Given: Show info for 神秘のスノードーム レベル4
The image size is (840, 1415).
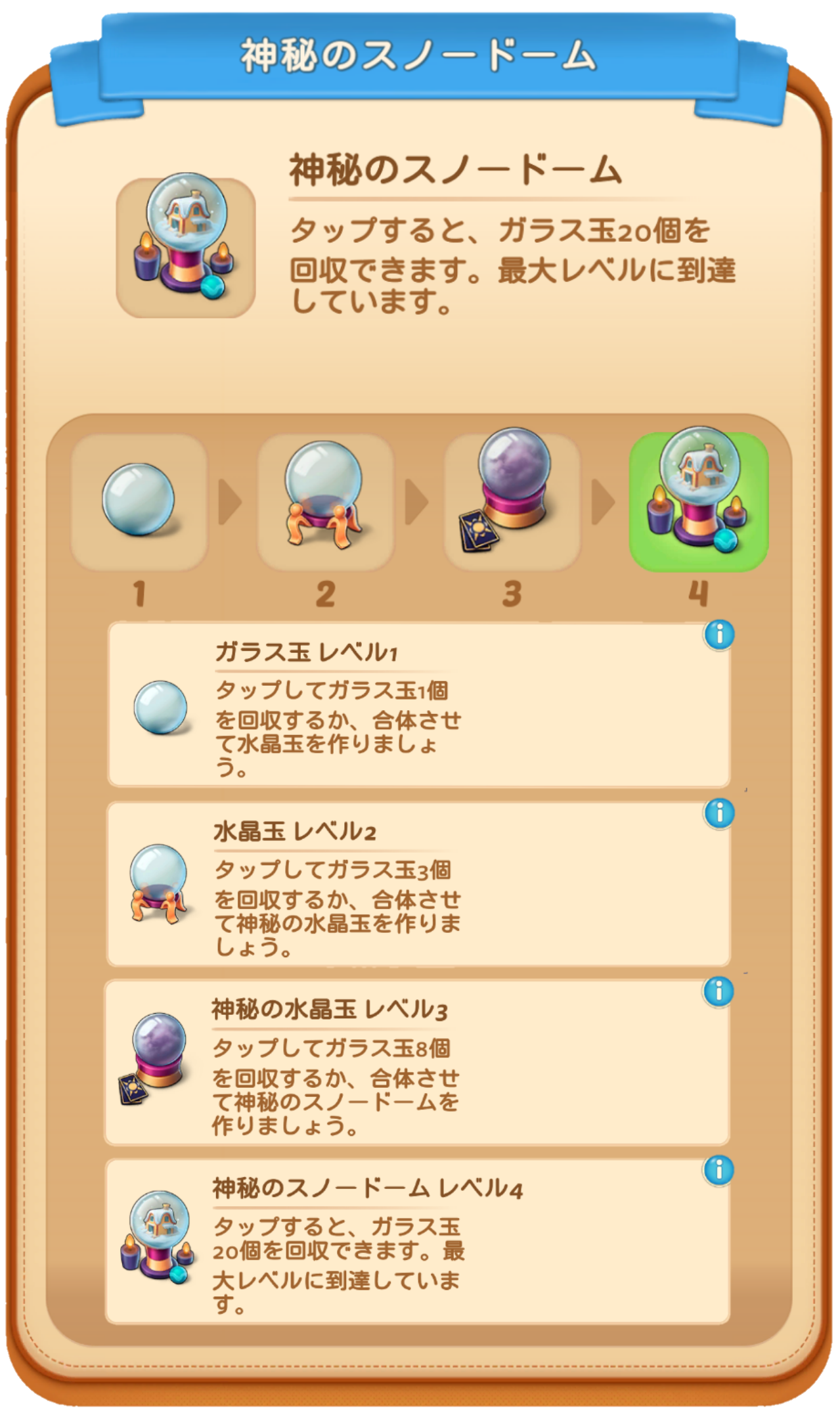Looking at the screenshot, I should click(718, 1171).
